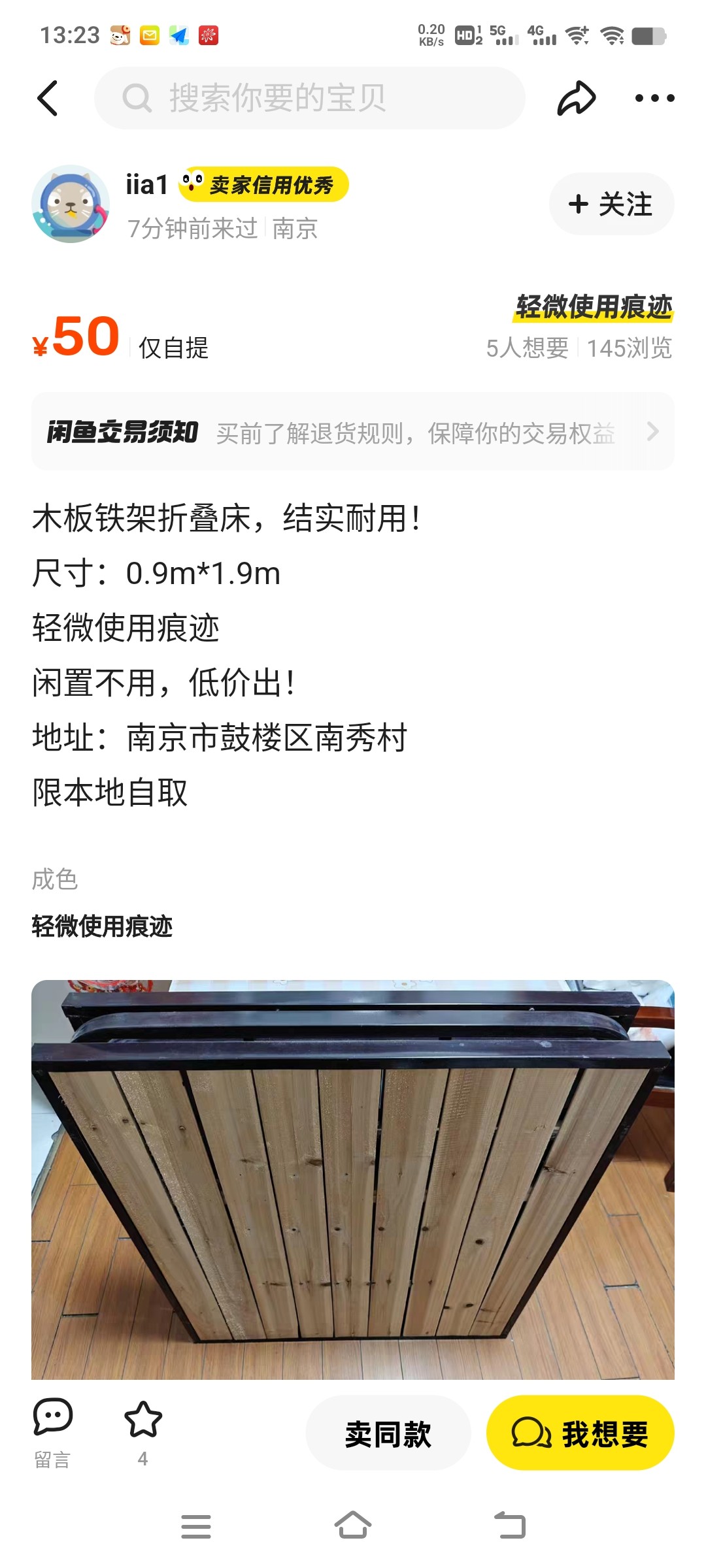Share this listing
The height and width of the screenshot is (1568, 706).
pos(576,98)
